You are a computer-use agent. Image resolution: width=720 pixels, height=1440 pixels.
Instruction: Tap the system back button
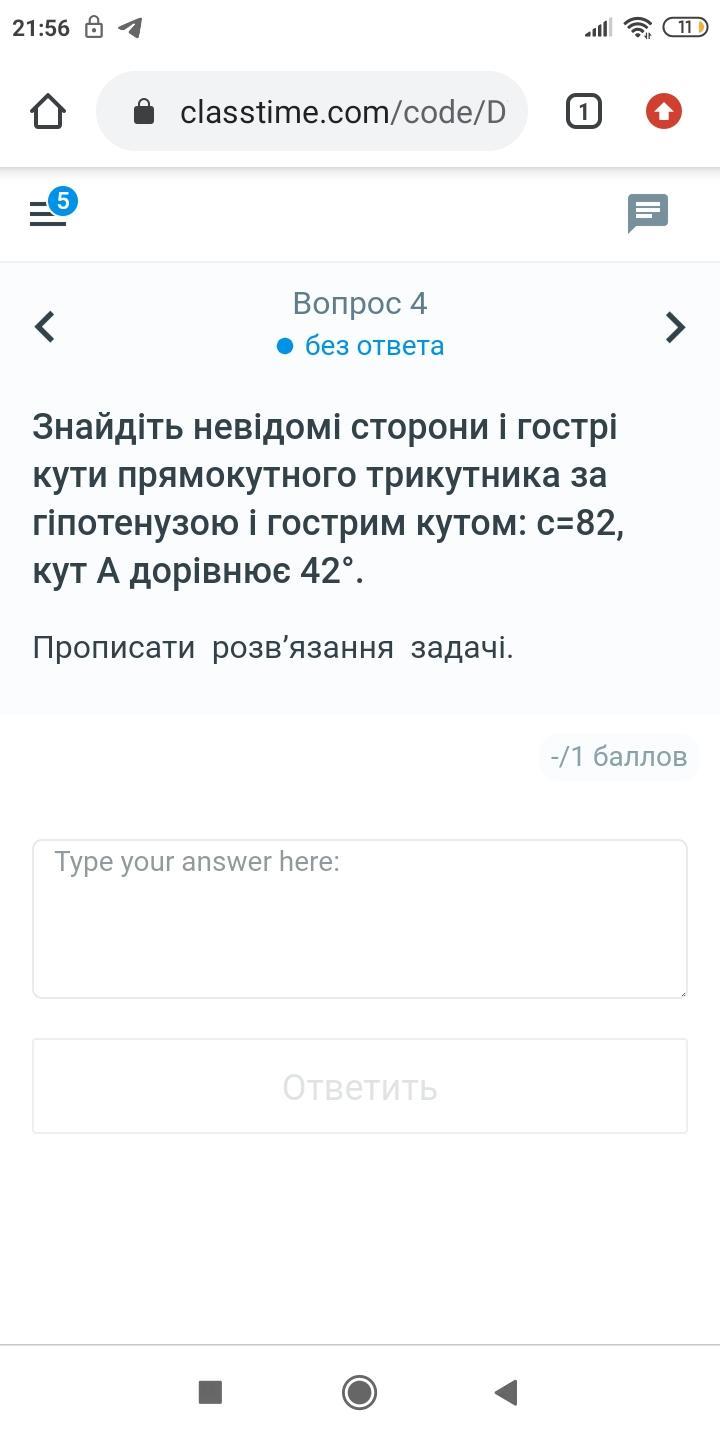(507, 1392)
